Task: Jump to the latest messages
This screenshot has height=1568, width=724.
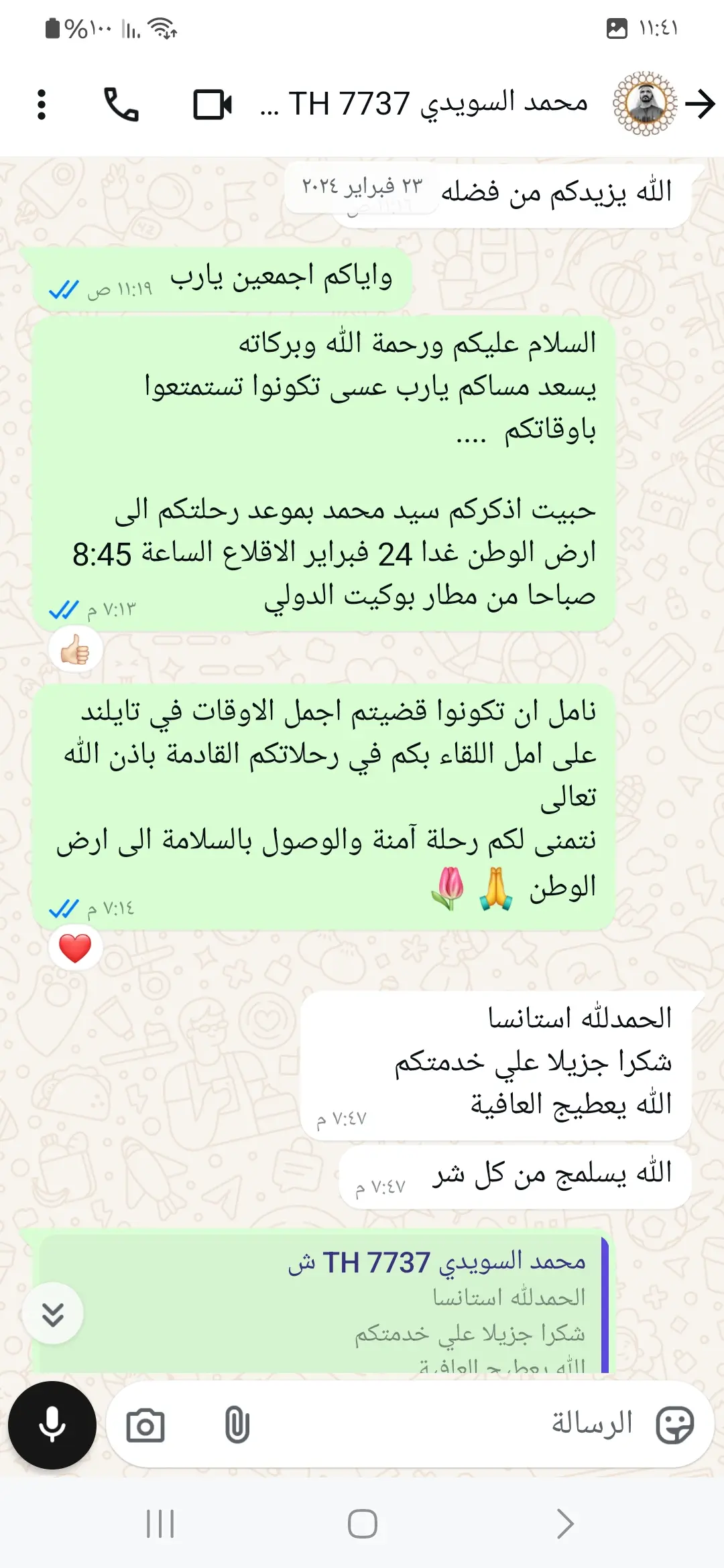Action: point(53,1314)
